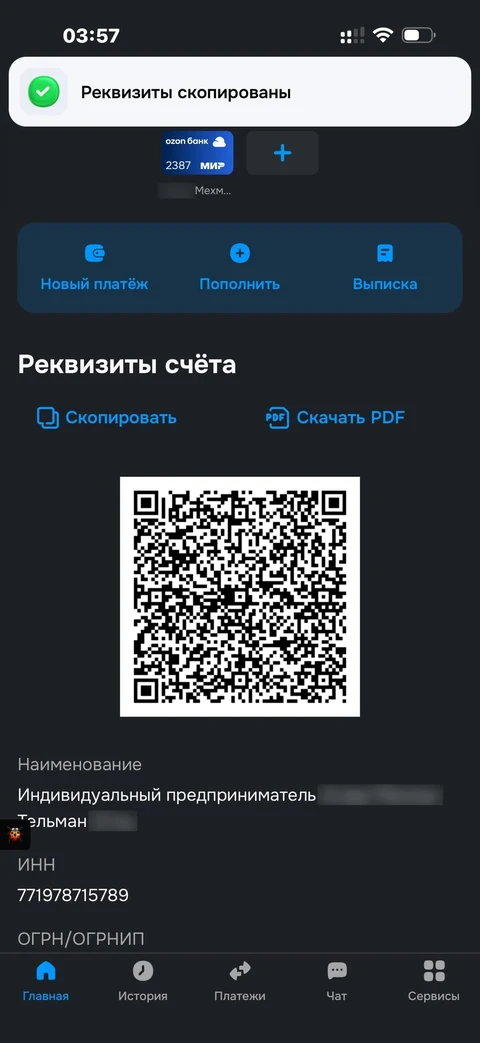Start a new payment via Новый платёж
This screenshot has height=1043, width=480.
pos(94,268)
